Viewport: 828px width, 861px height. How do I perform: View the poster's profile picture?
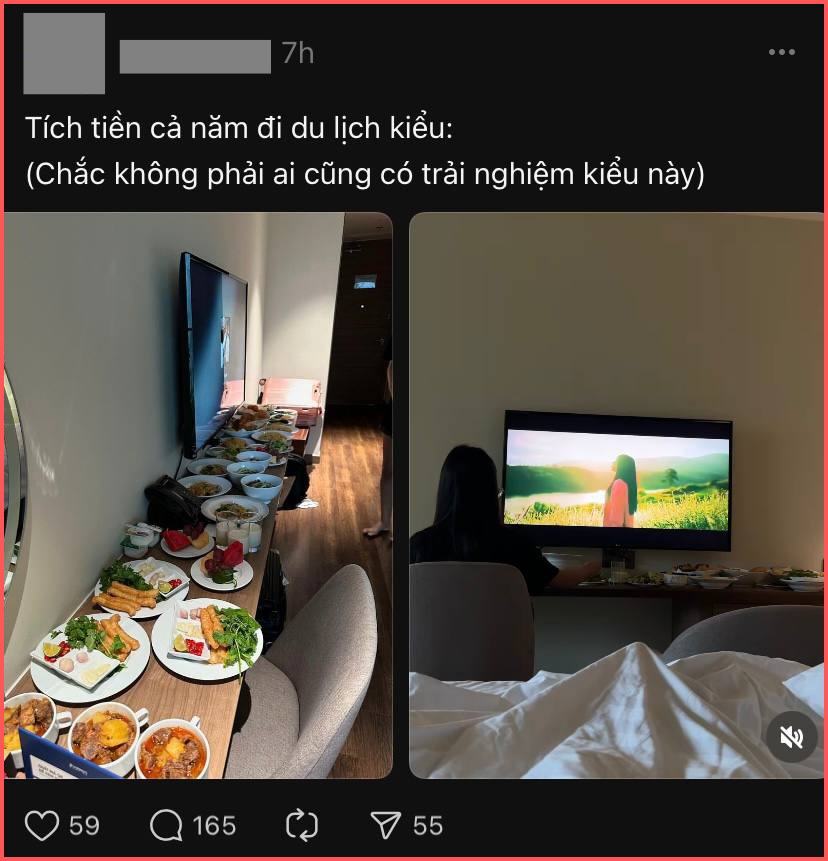tap(64, 54)
